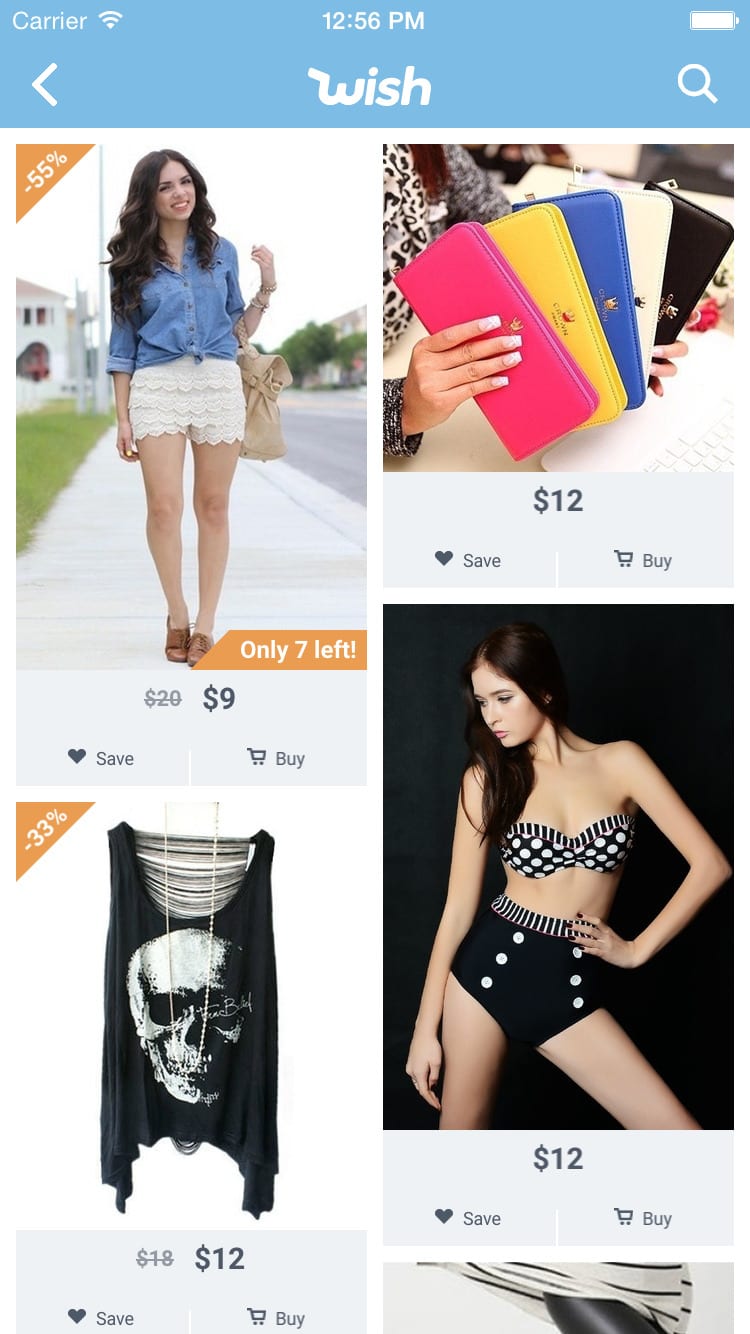Save the $9 lace shorts item

click(x=102, y=758)
